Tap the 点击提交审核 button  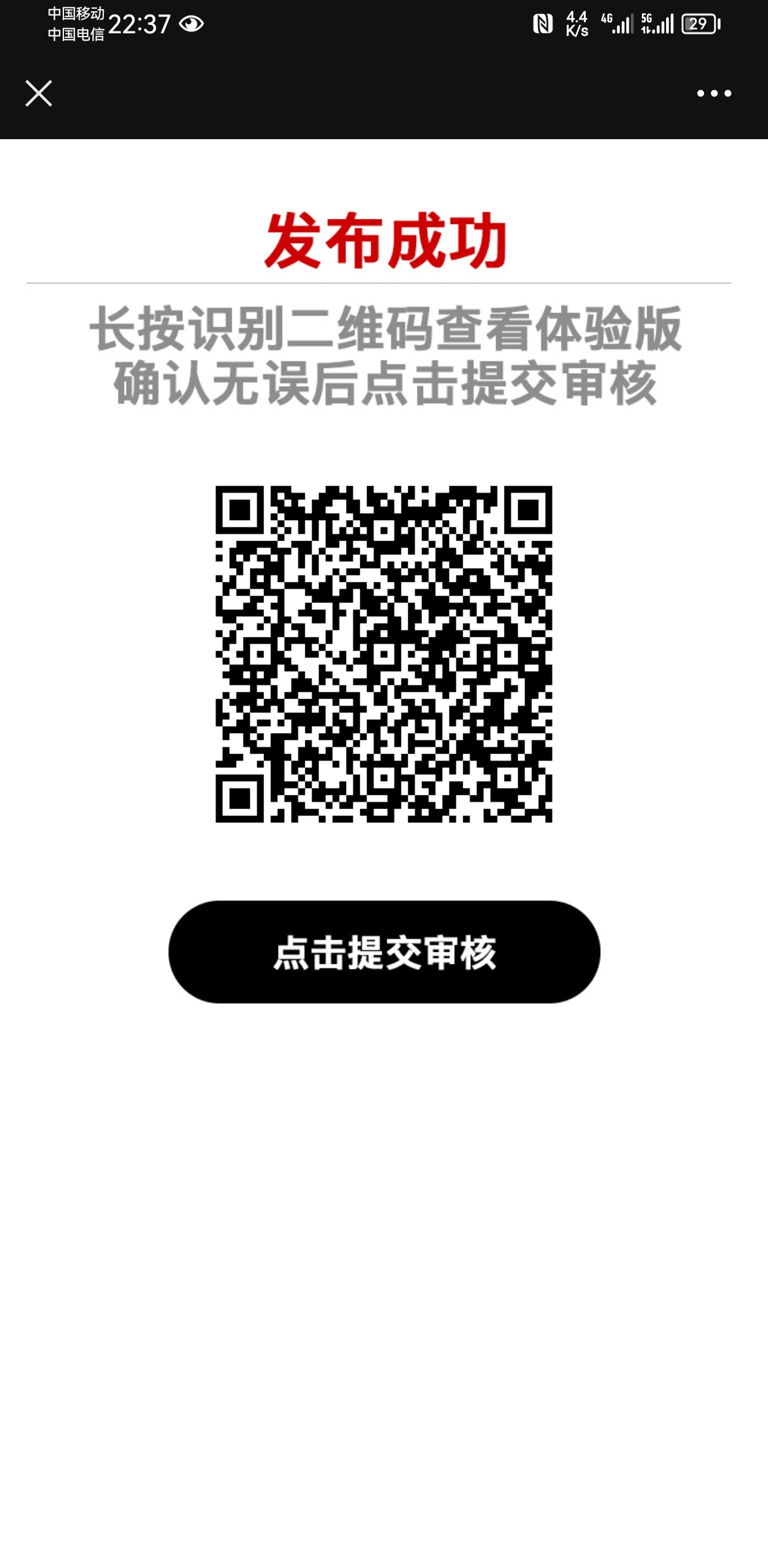pos(384,951)
